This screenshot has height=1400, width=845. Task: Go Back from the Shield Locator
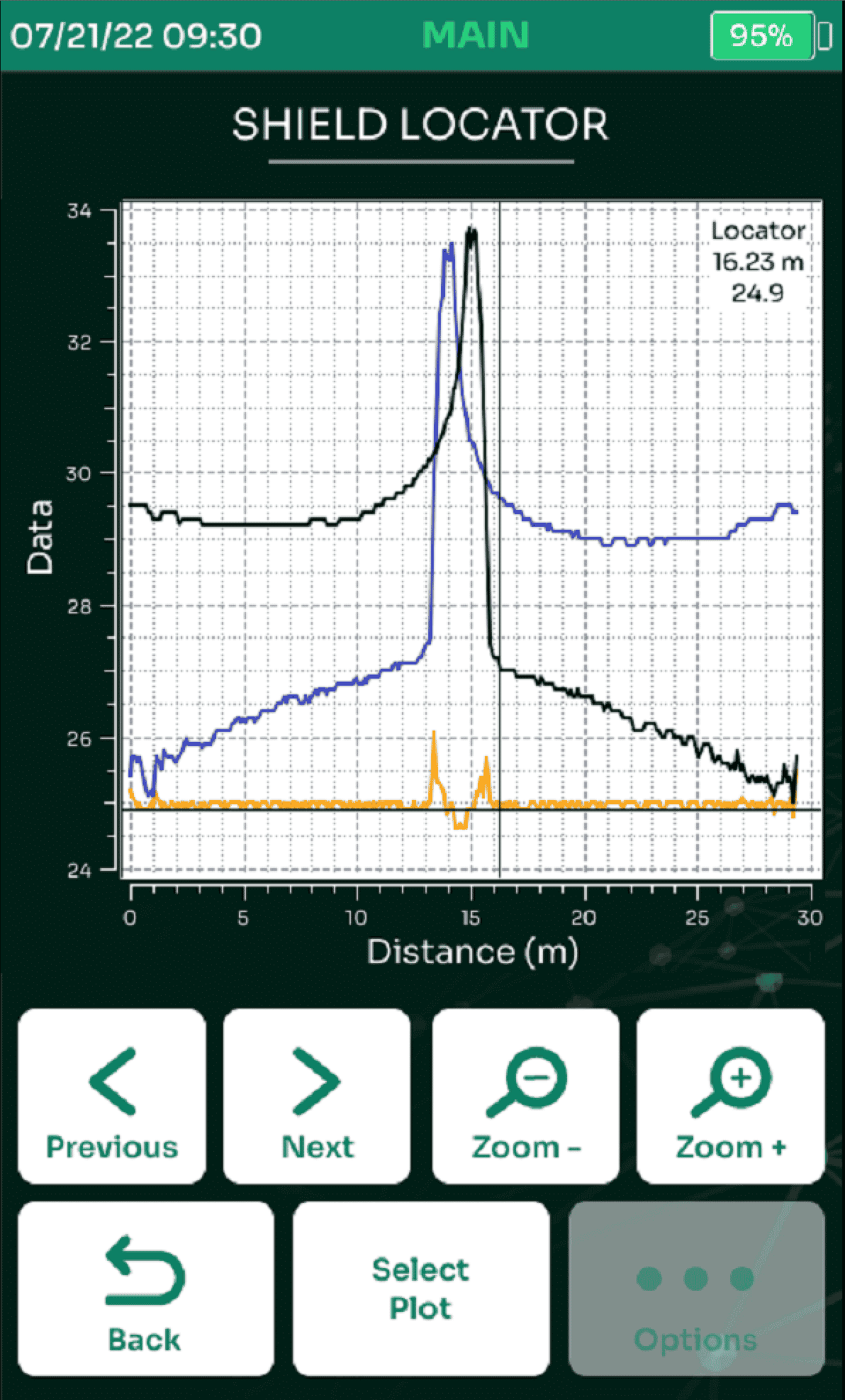[146, 1289]
